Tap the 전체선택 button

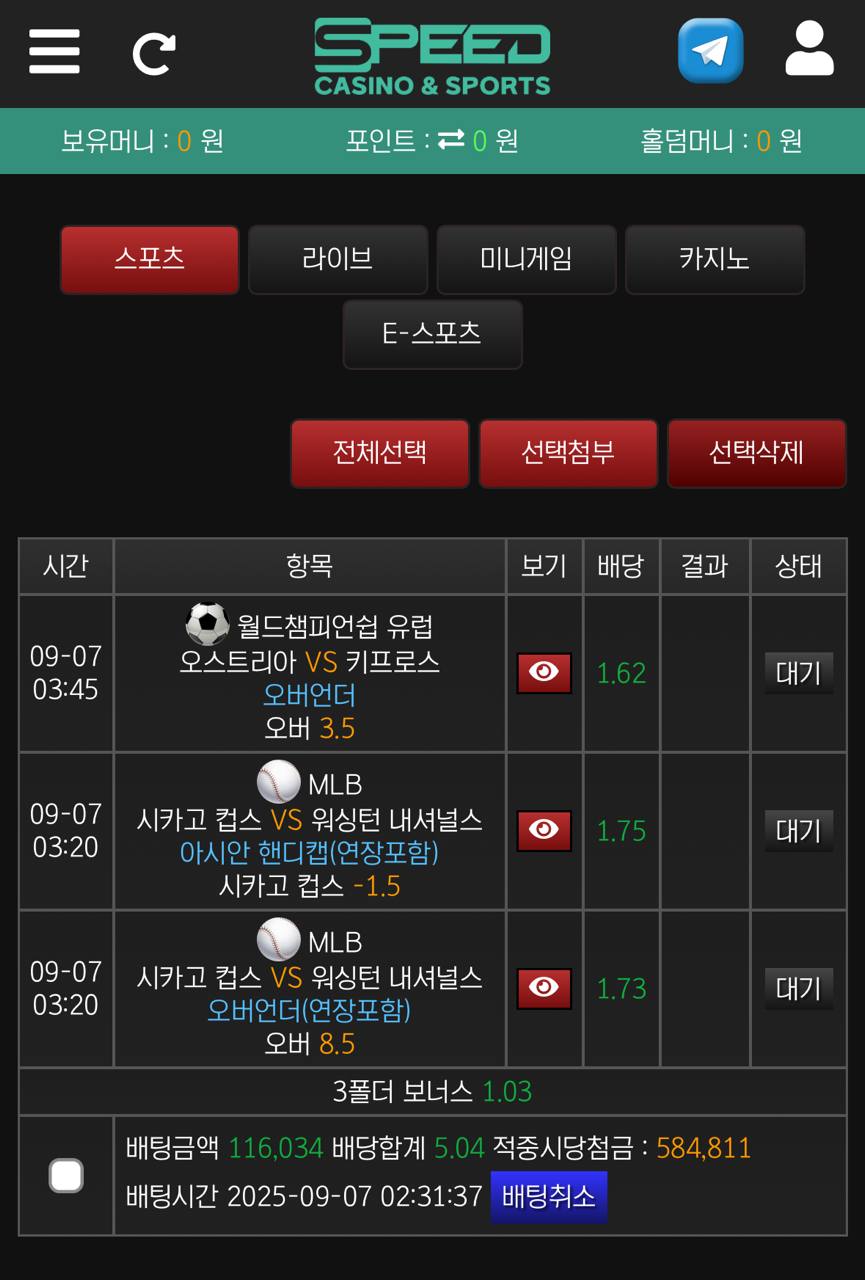[x=380, y=453]
